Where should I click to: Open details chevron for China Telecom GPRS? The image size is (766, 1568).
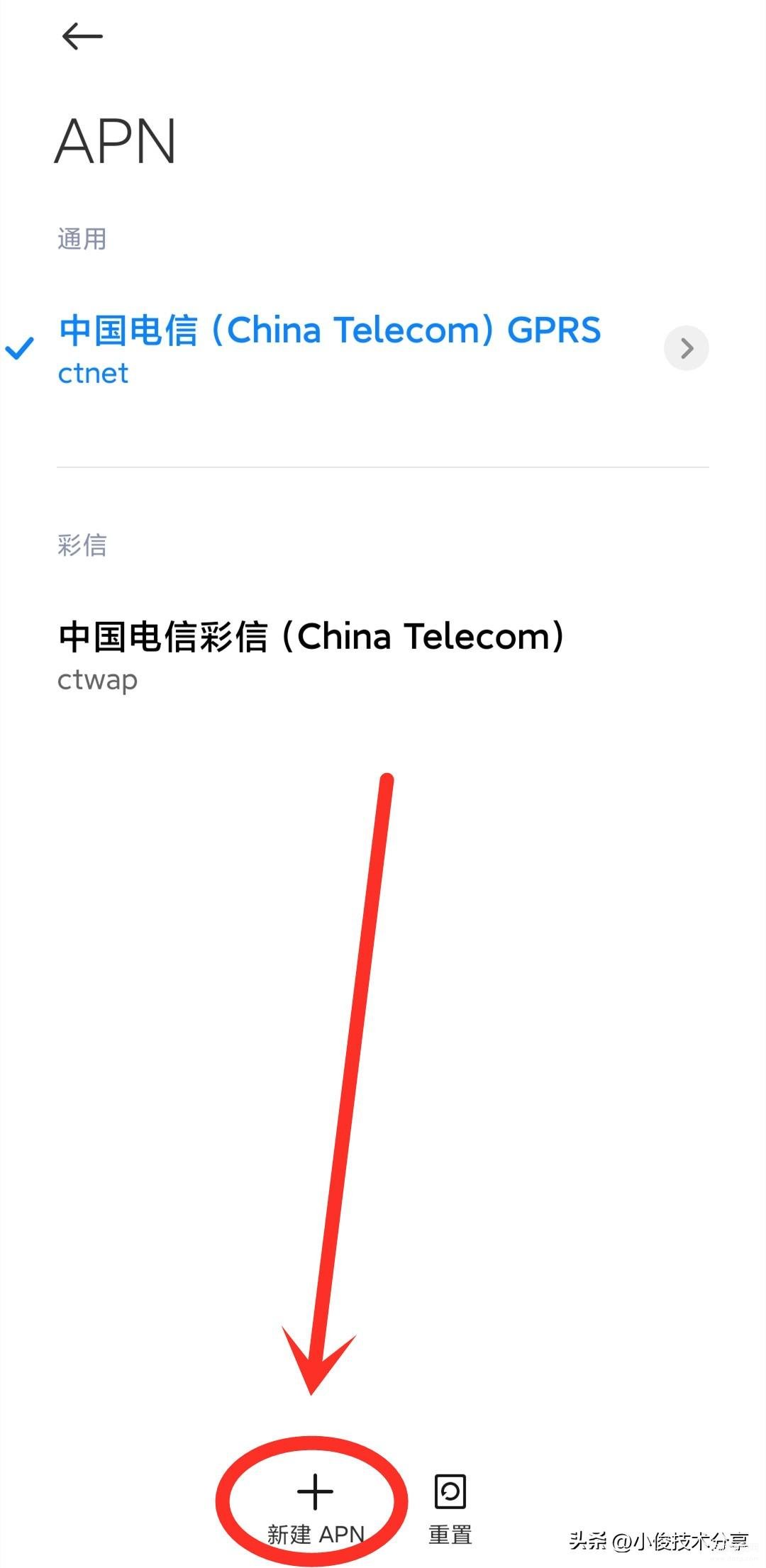click(x=686, y=348)
